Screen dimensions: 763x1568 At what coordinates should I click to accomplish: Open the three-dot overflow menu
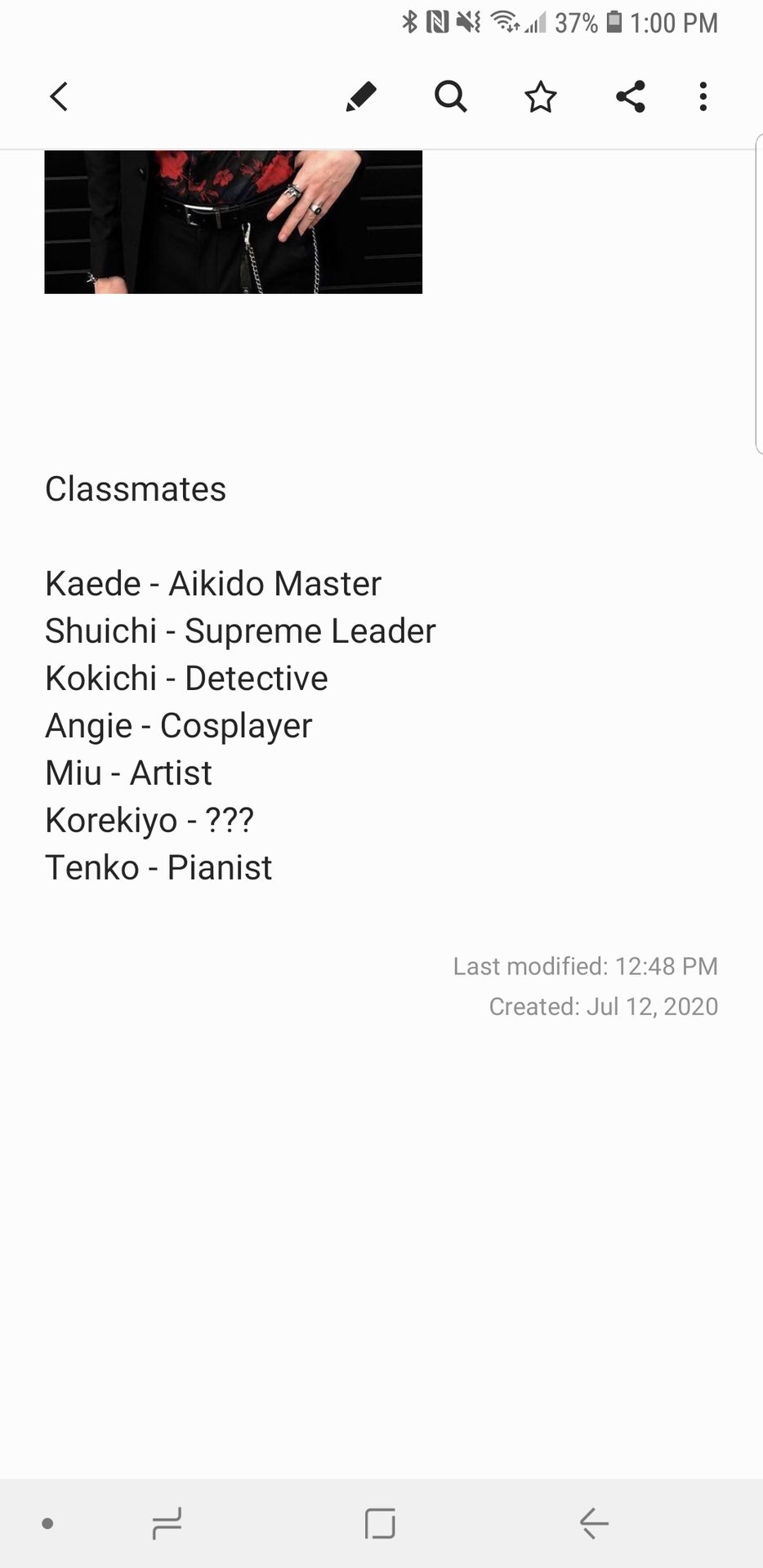click(x=703, y=96)
